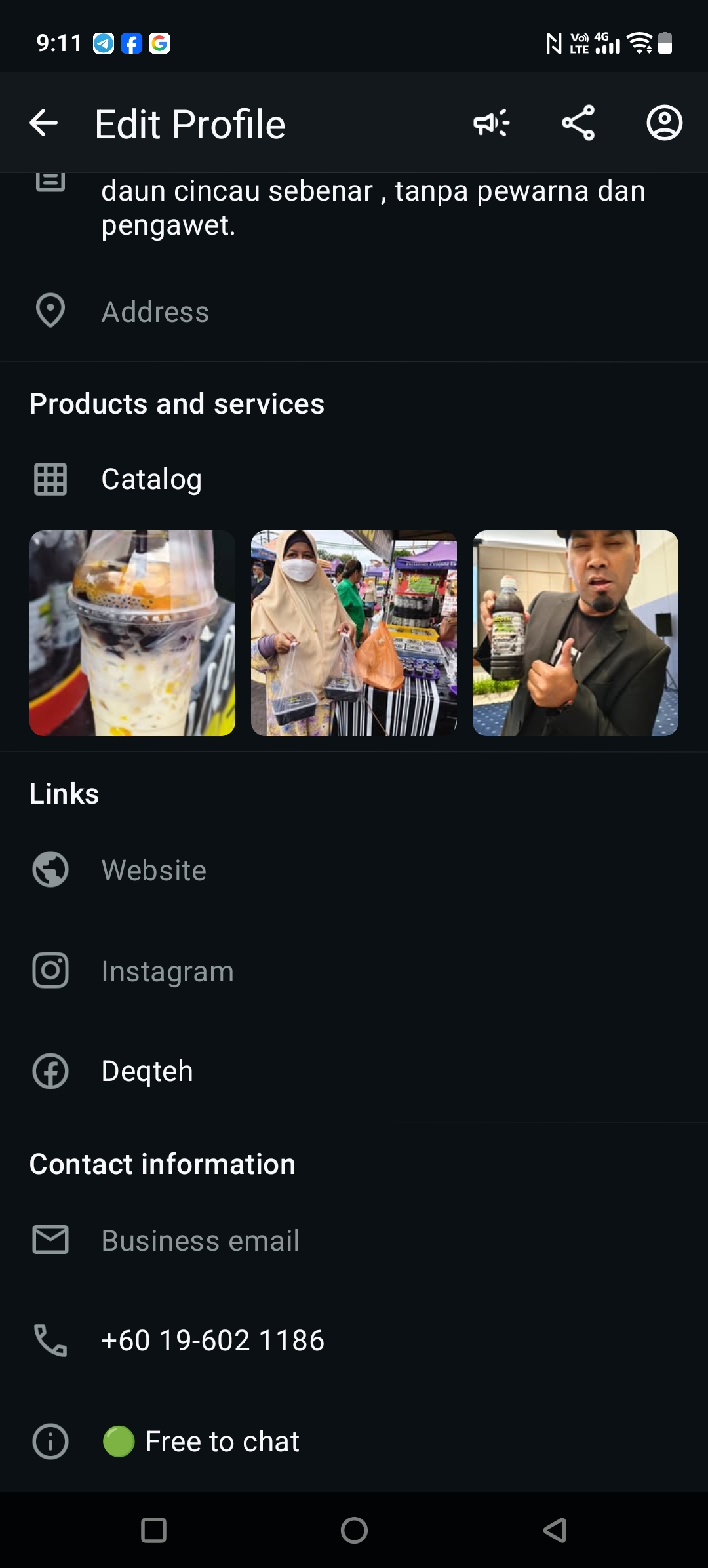Screen dimensions: 708x1568
Task: Open the Deqteh Facebook link
Action: click(x=147, y=1071)
